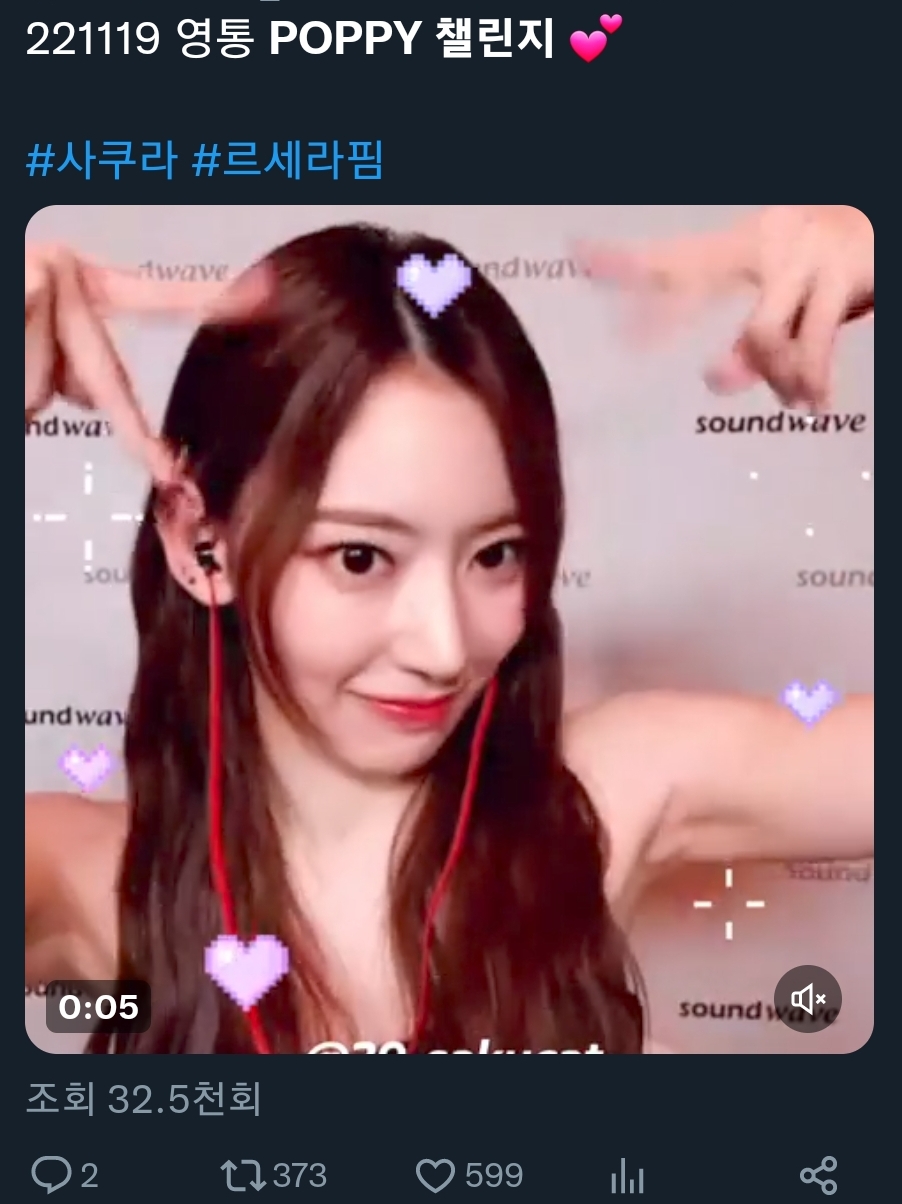
Task: Unmute the video sound
Action: (808, 999)
